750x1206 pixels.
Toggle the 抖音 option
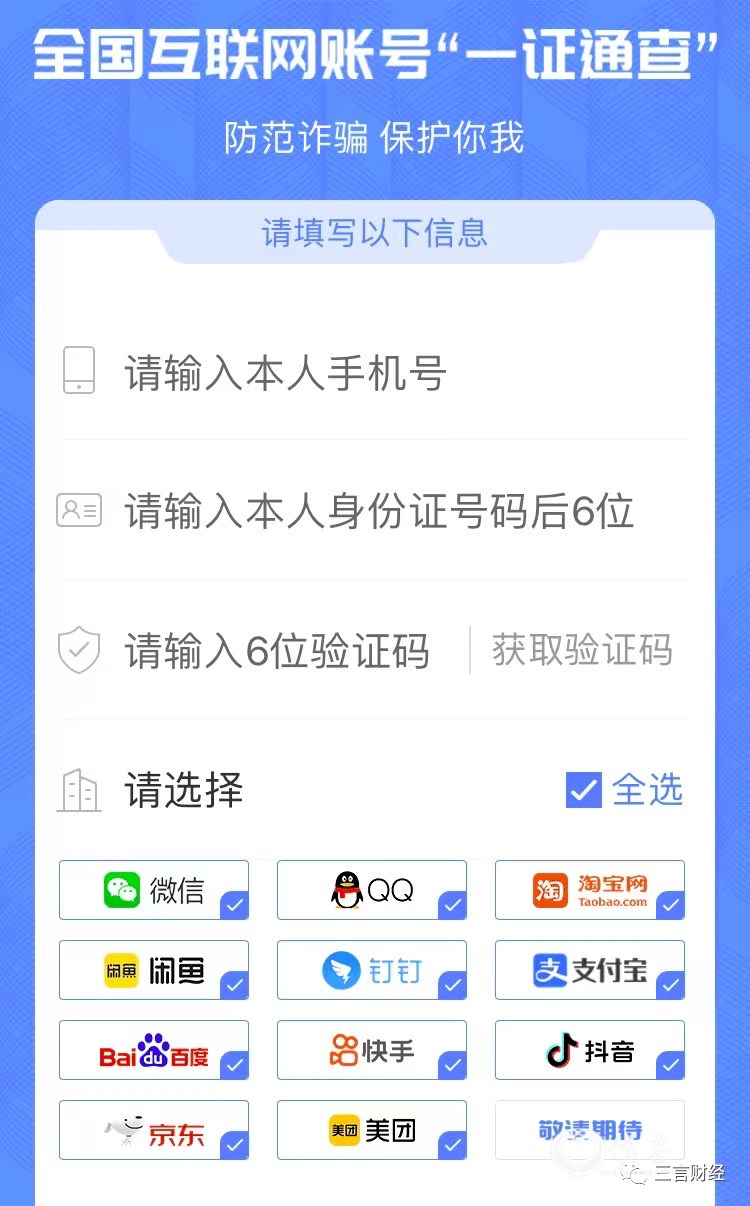coord(590,1050)
